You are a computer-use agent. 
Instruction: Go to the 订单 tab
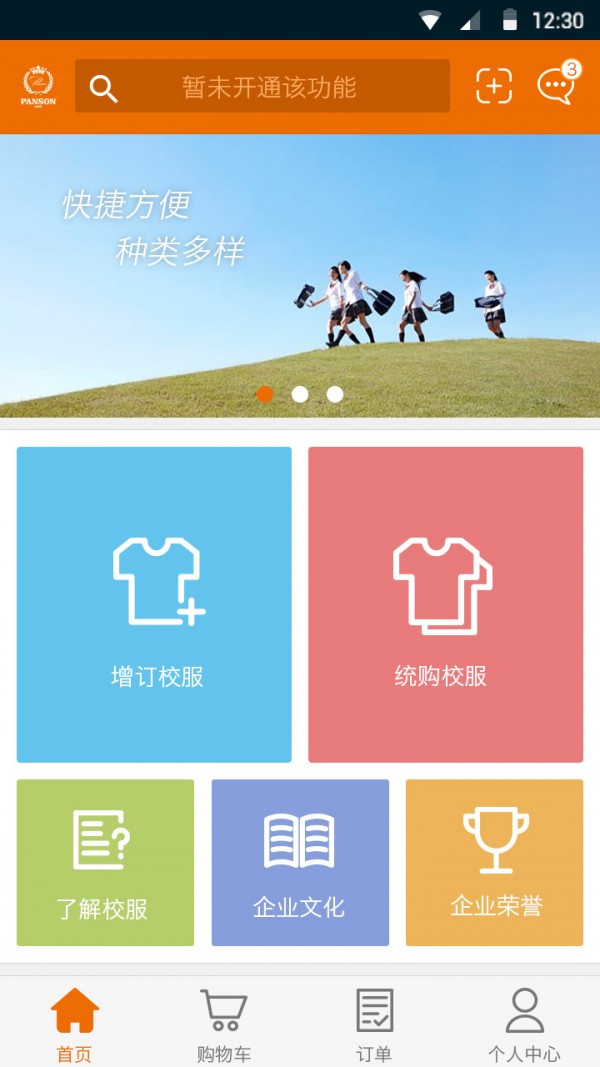(x=375, y=1023)
